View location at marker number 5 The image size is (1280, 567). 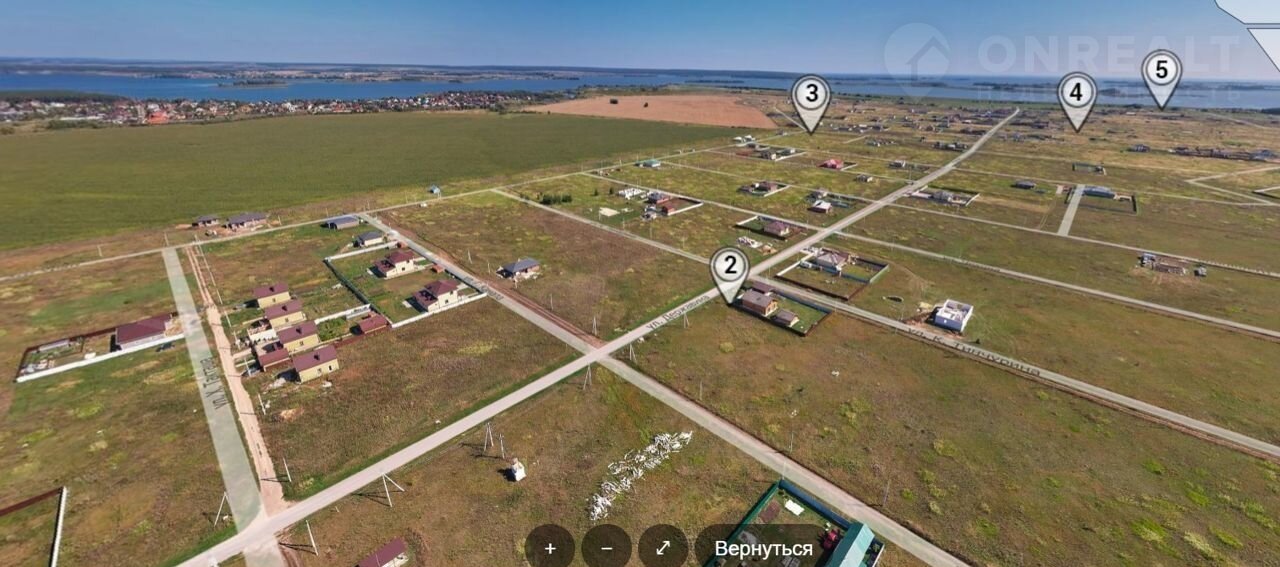(1161, 71)
